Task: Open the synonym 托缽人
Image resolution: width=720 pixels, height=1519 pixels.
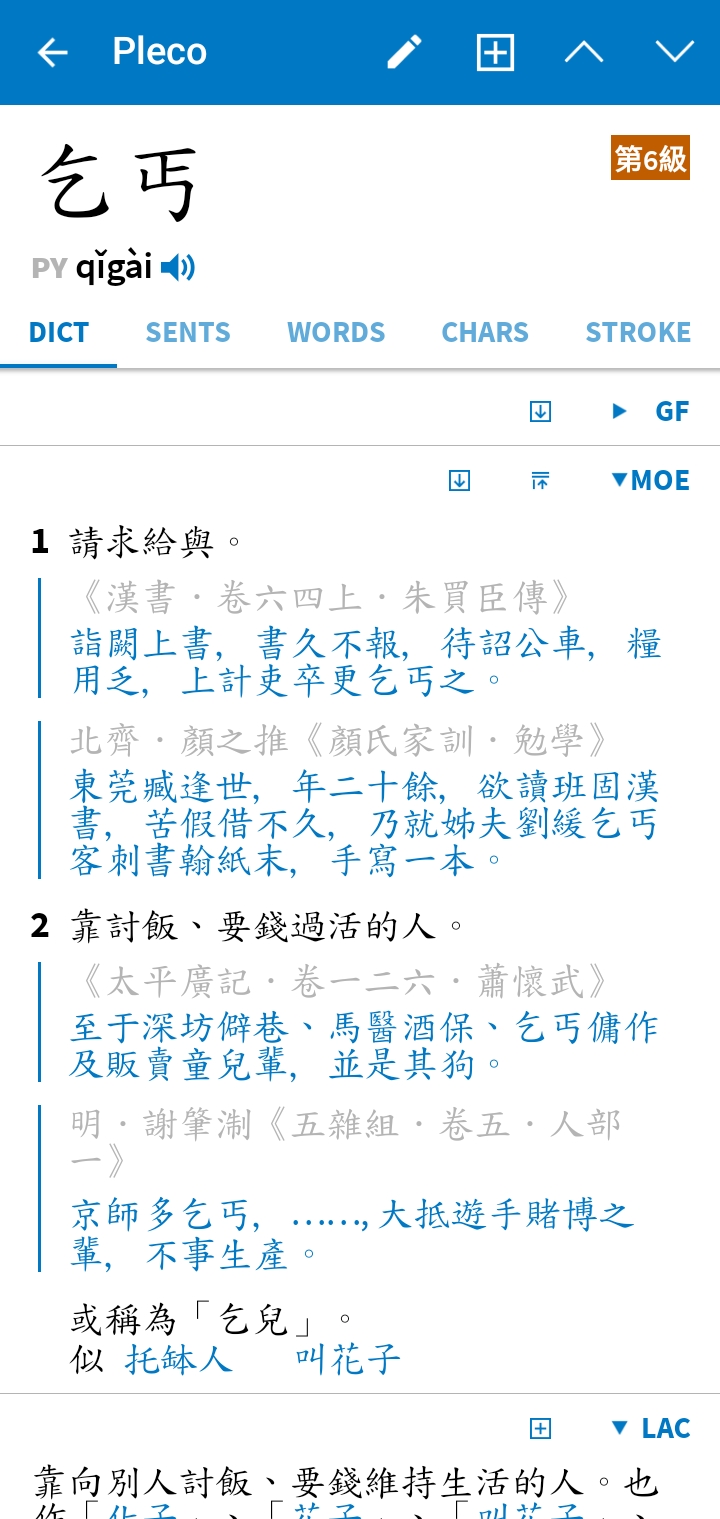Action: click(x=178, y=1358)
